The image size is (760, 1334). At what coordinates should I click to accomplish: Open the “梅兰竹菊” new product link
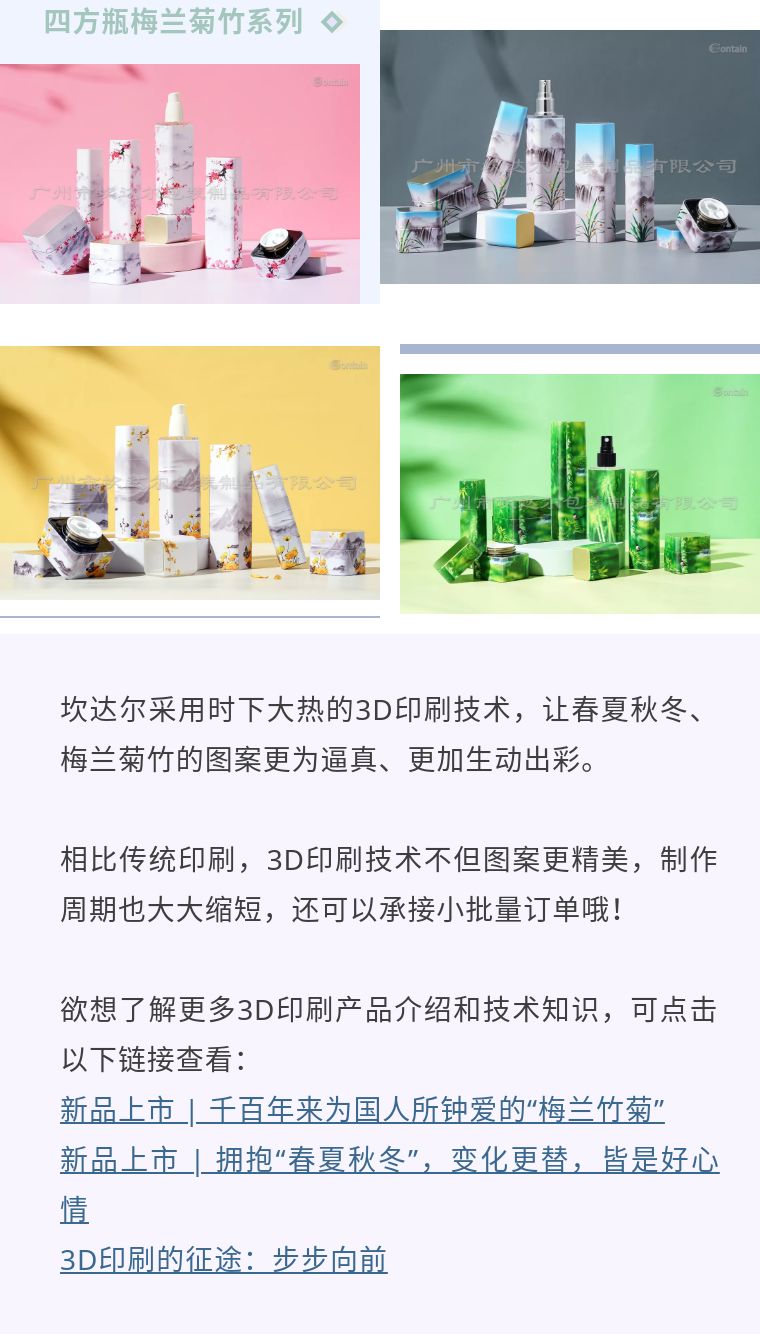362,1110
